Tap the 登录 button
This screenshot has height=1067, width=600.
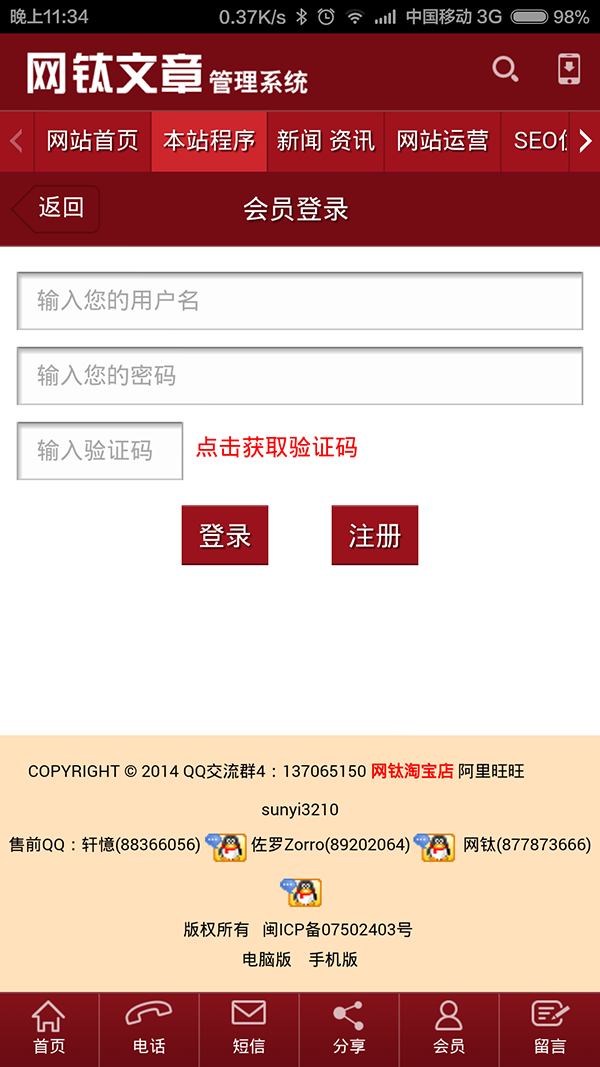225,535
